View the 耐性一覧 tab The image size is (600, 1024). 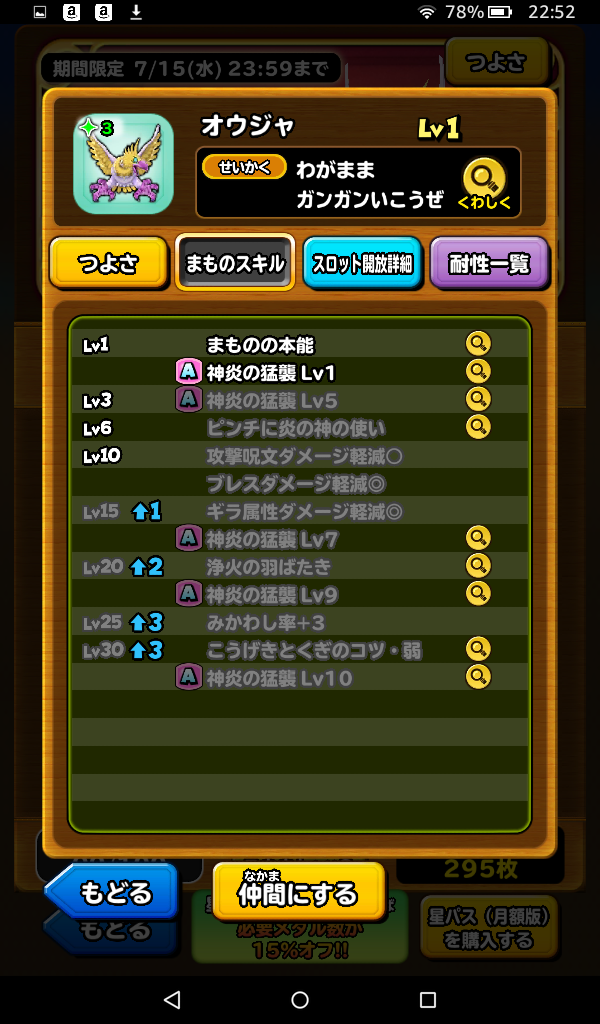(x=489, y=264)
